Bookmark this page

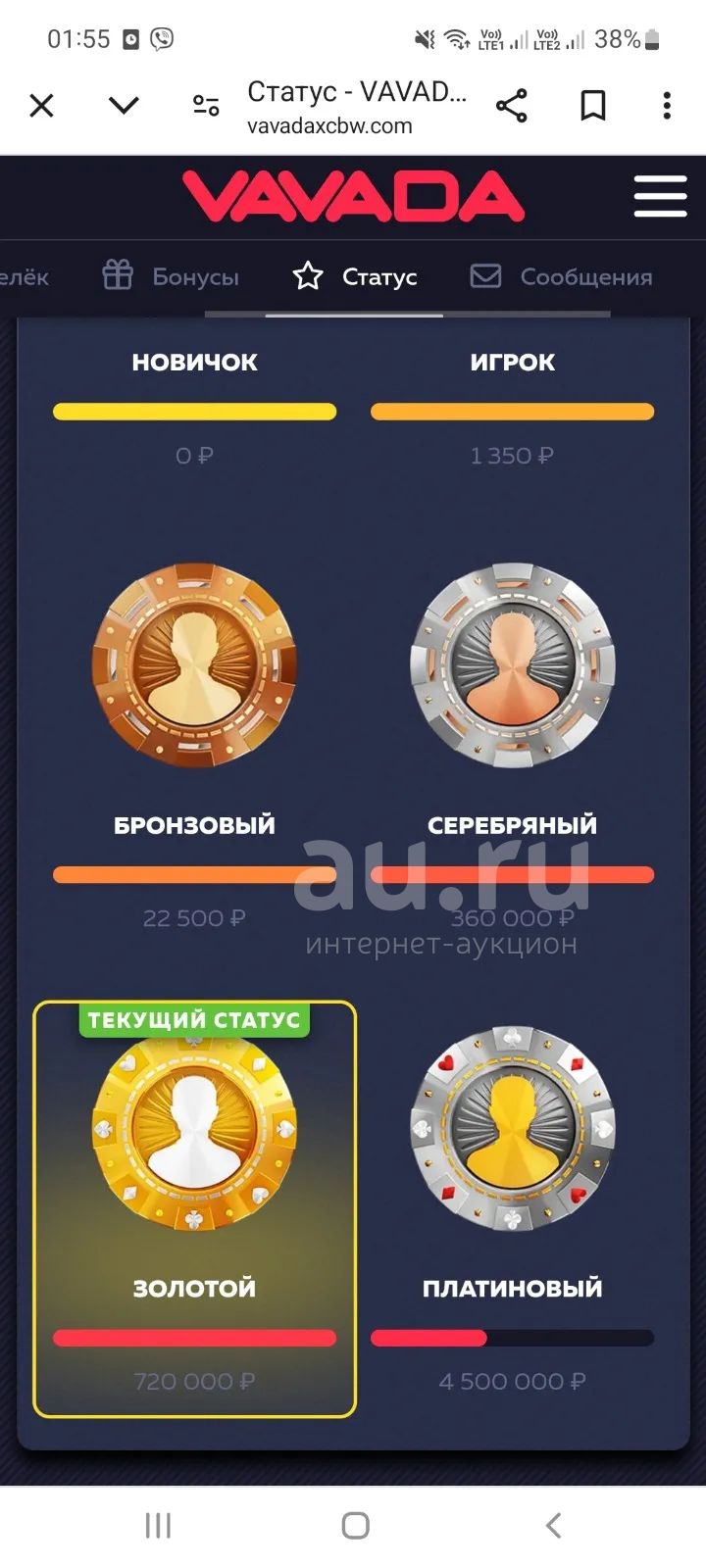click(x=592, y=105)
